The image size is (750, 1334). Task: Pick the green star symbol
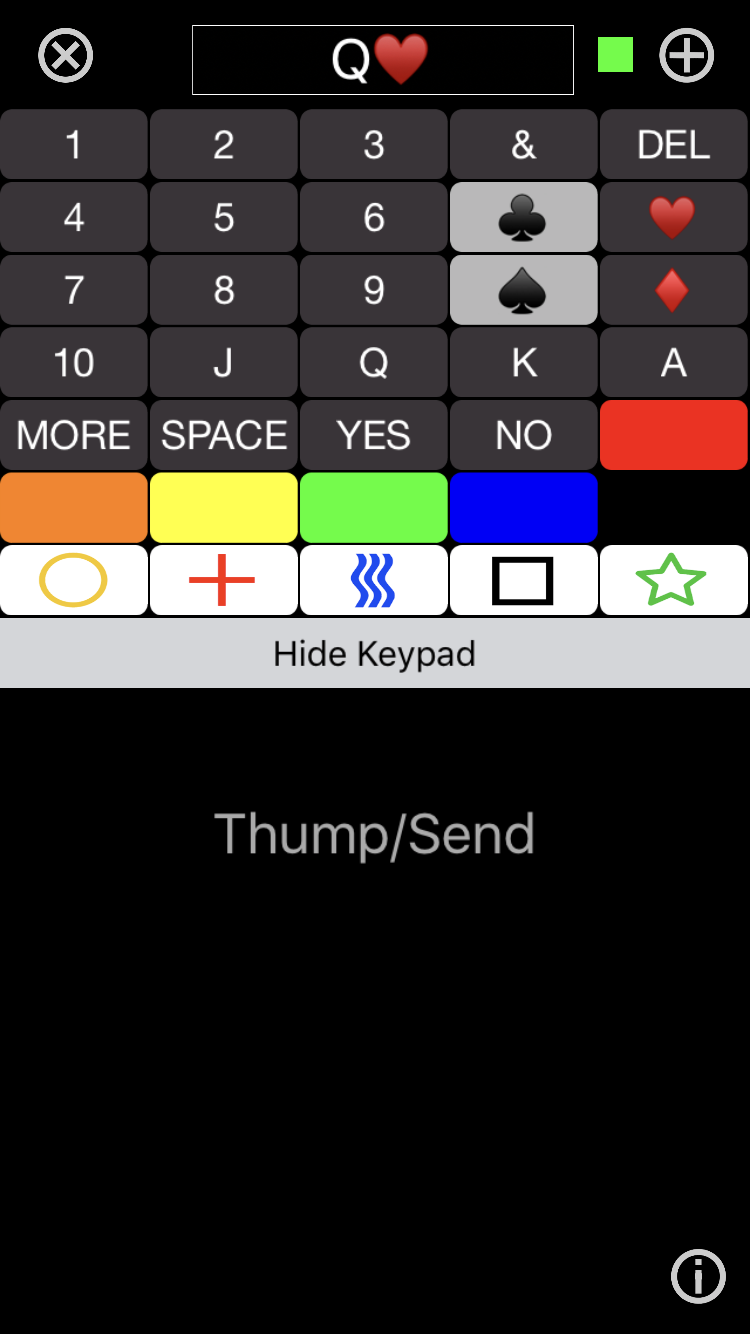(674, 580)
